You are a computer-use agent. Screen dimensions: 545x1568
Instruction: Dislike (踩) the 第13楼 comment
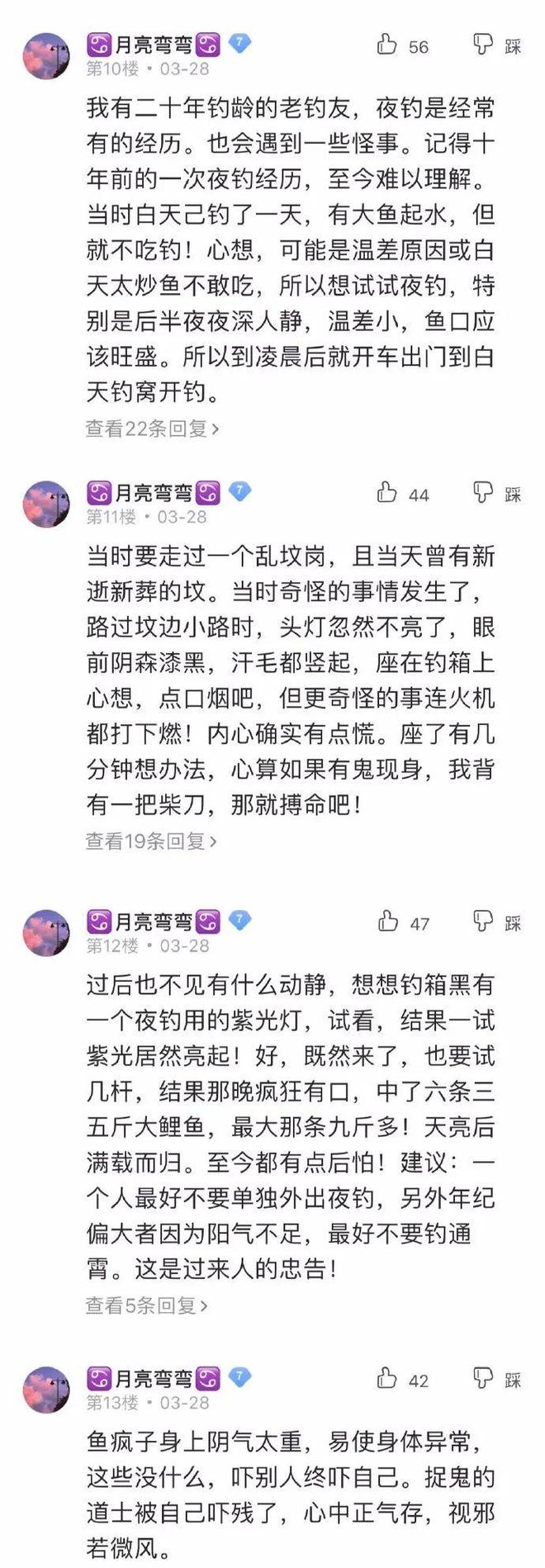484,1378
